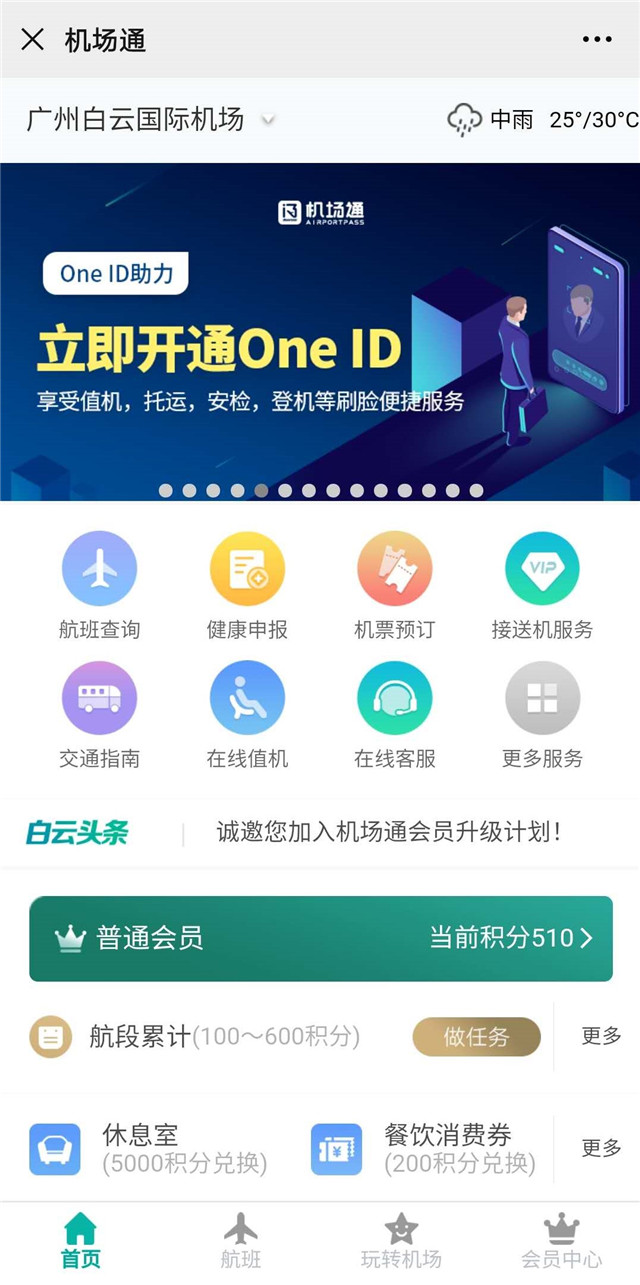Close the 机场通 mini program
The image size is (640, 1285).
pyautogui.click(x=33, y=40)
